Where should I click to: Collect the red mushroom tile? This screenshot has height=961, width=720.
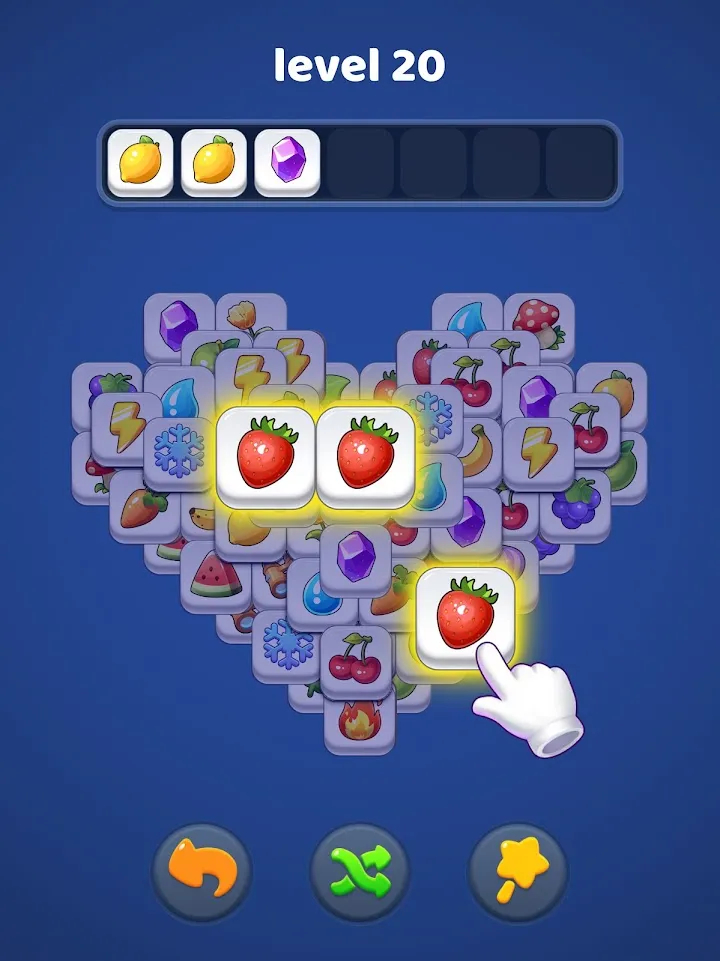click(x=537, y=320)
